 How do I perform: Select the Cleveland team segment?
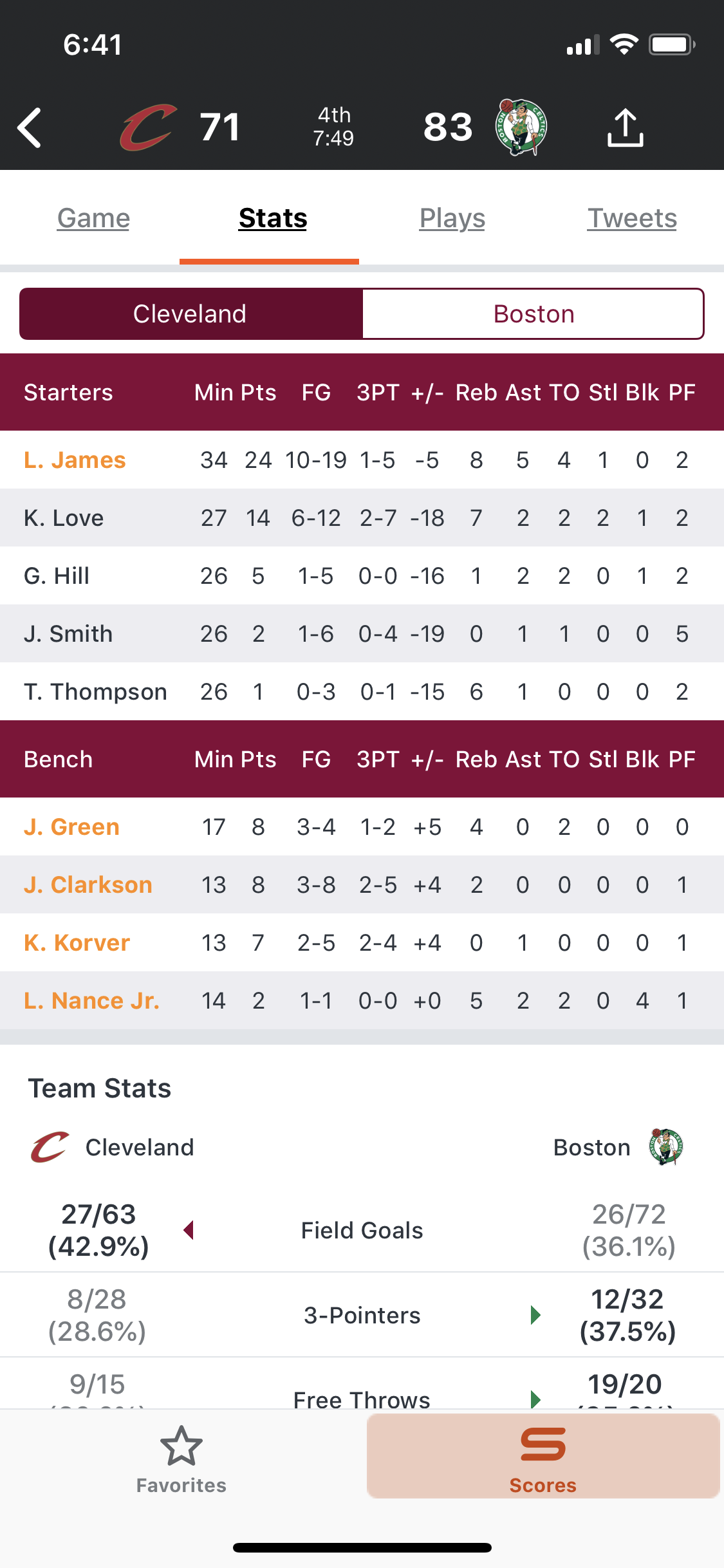[x=190, y=314]
